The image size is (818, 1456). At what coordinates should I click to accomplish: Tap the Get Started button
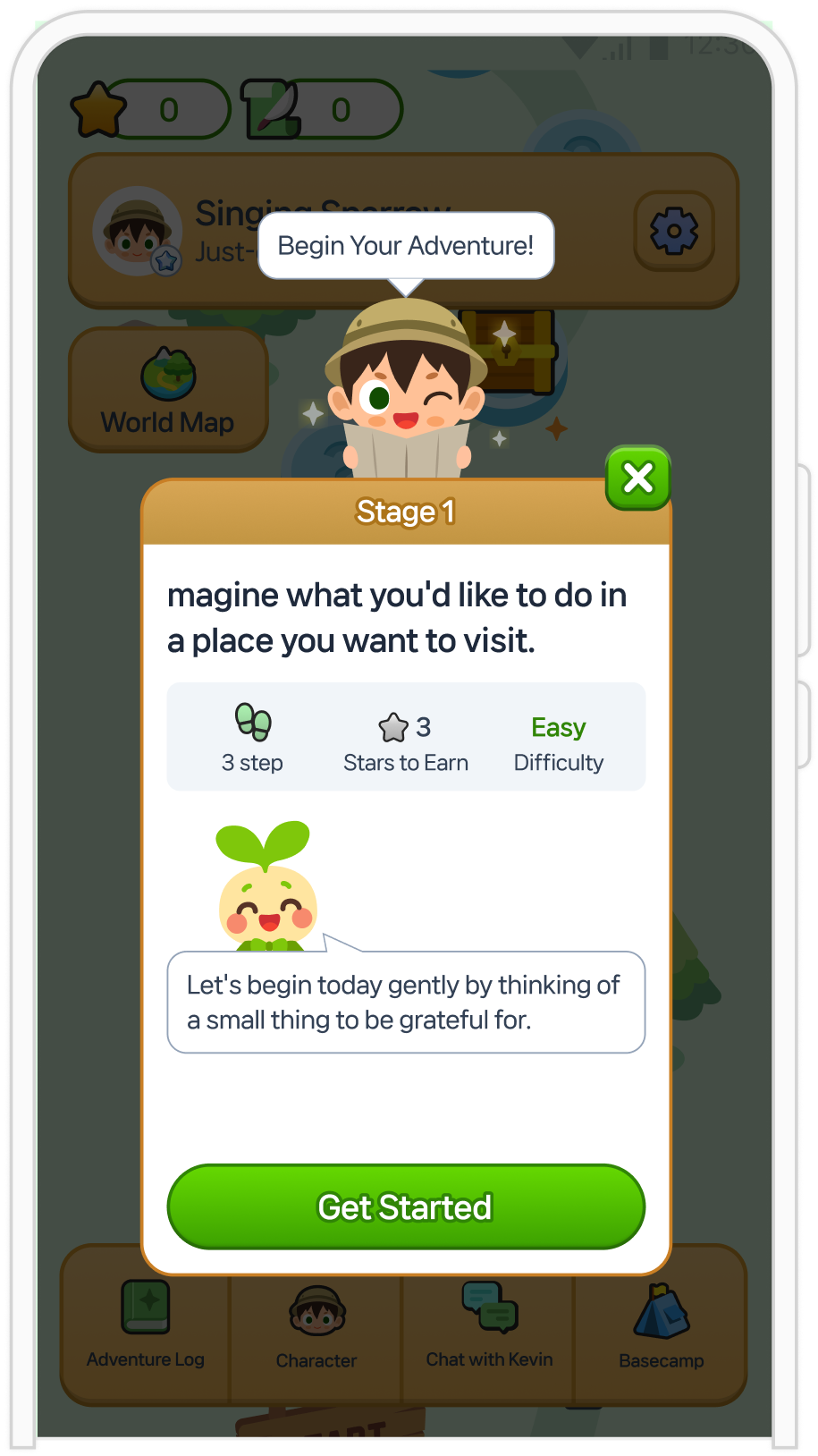click(x=406, y=1206)
